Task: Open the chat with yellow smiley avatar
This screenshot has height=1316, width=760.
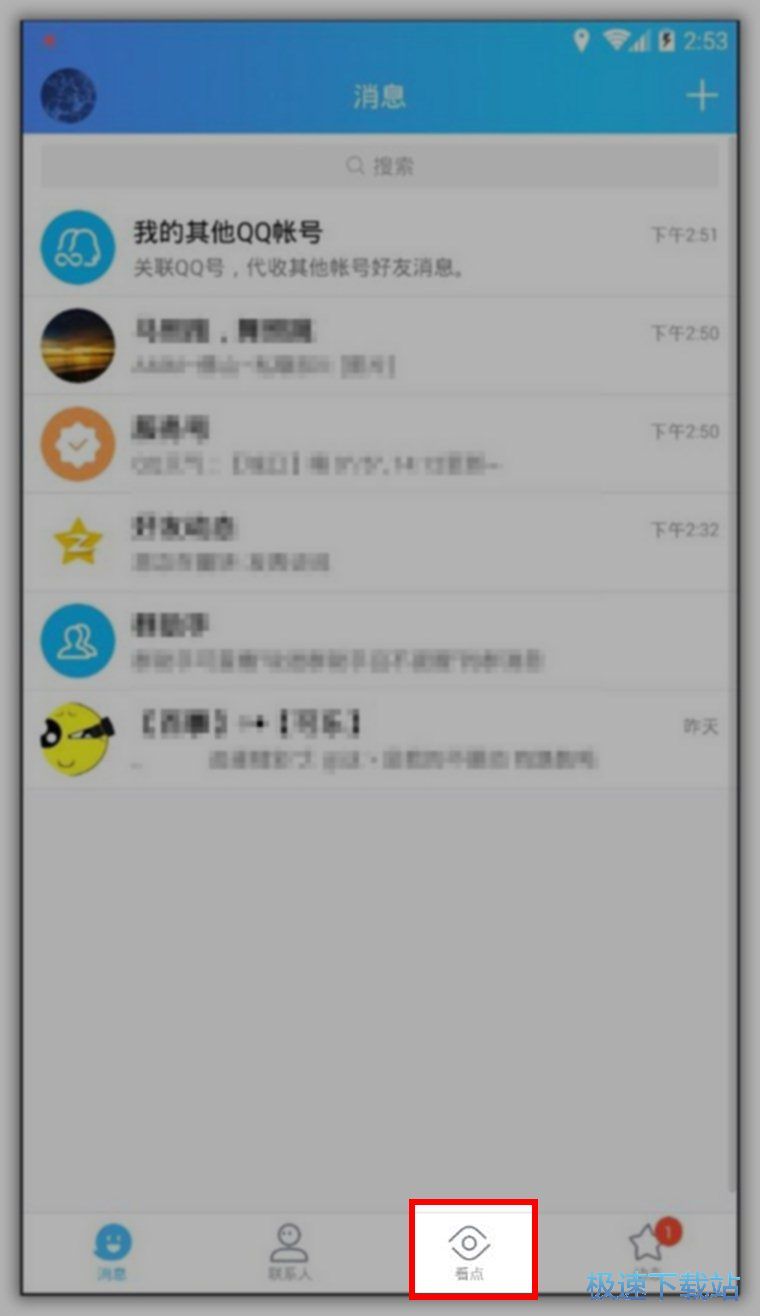Action: click(x=380, y=738)
